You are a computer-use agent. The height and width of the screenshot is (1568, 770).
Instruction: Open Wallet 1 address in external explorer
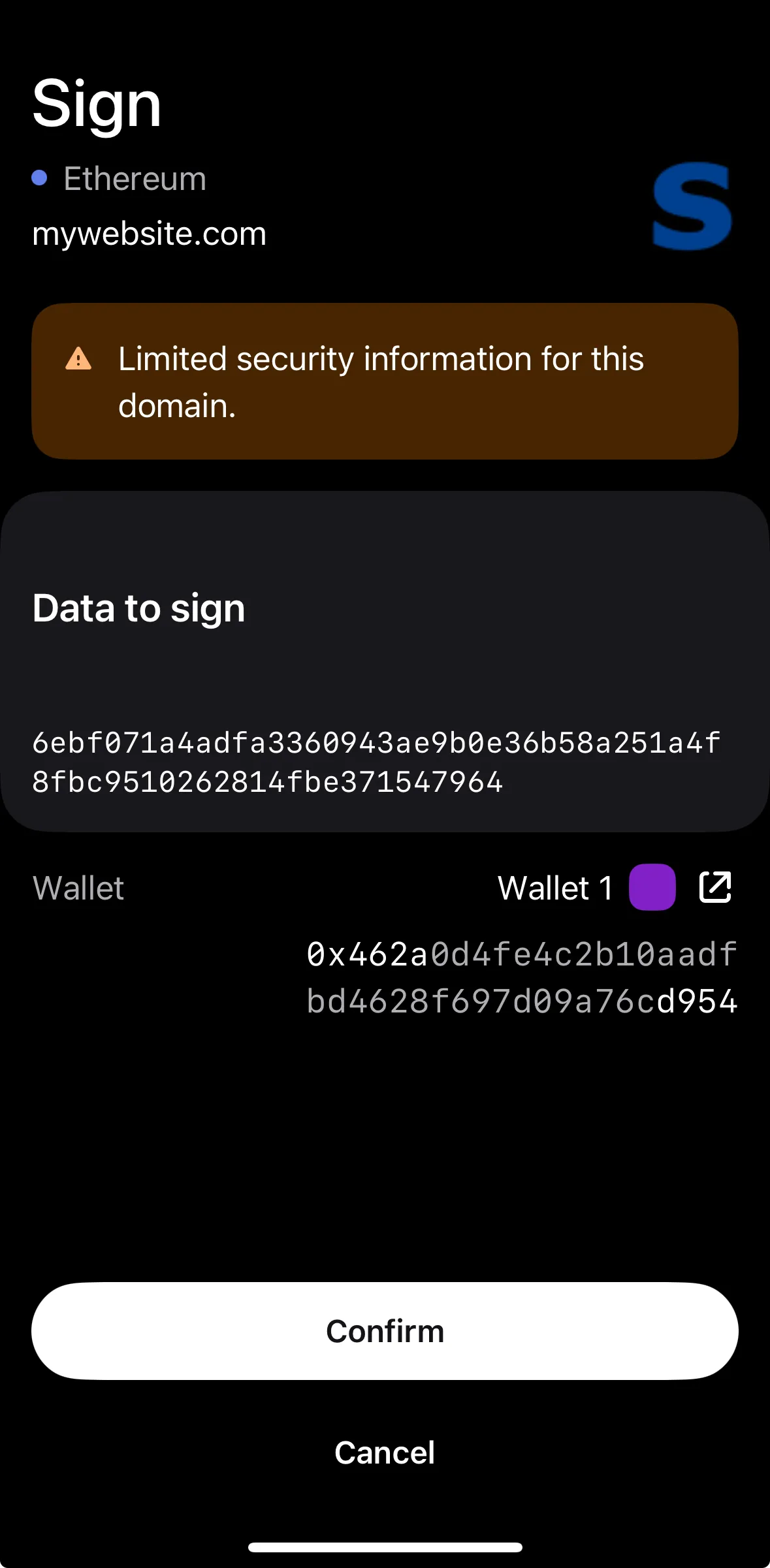pos(715,887)
